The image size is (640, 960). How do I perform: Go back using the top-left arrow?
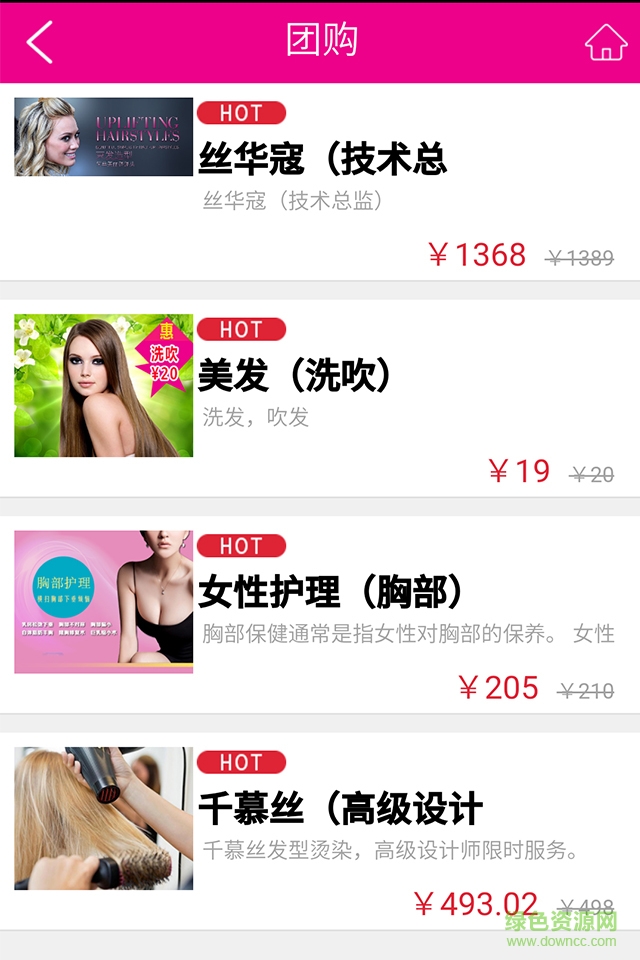pos(40,42)
